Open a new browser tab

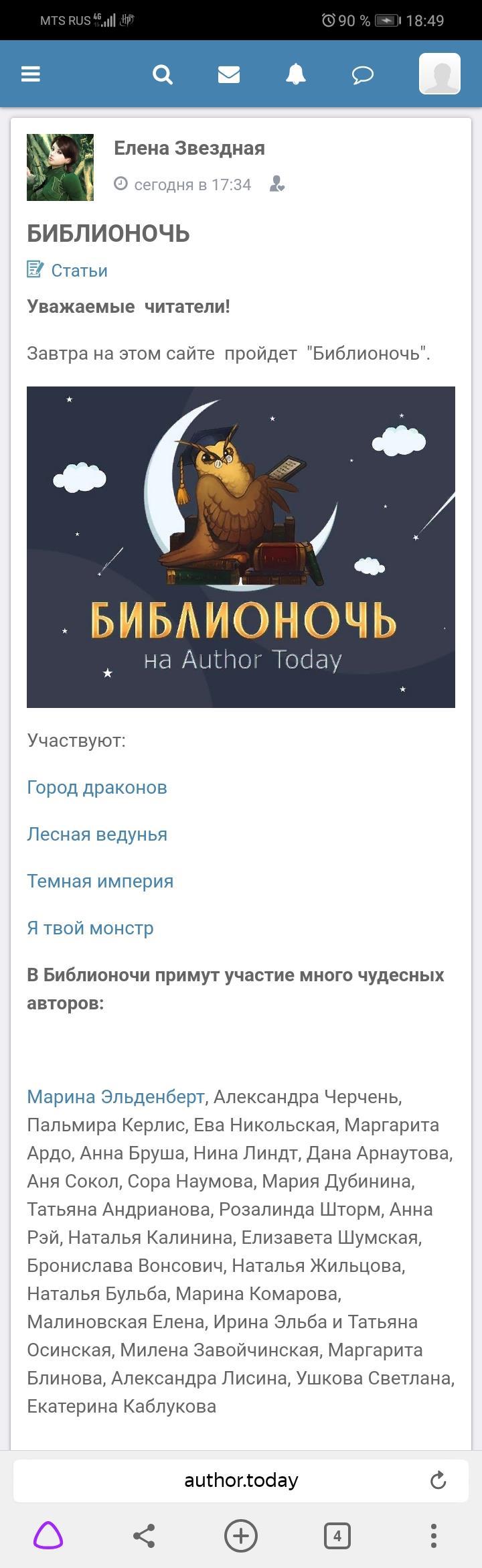pos(241,1535)
